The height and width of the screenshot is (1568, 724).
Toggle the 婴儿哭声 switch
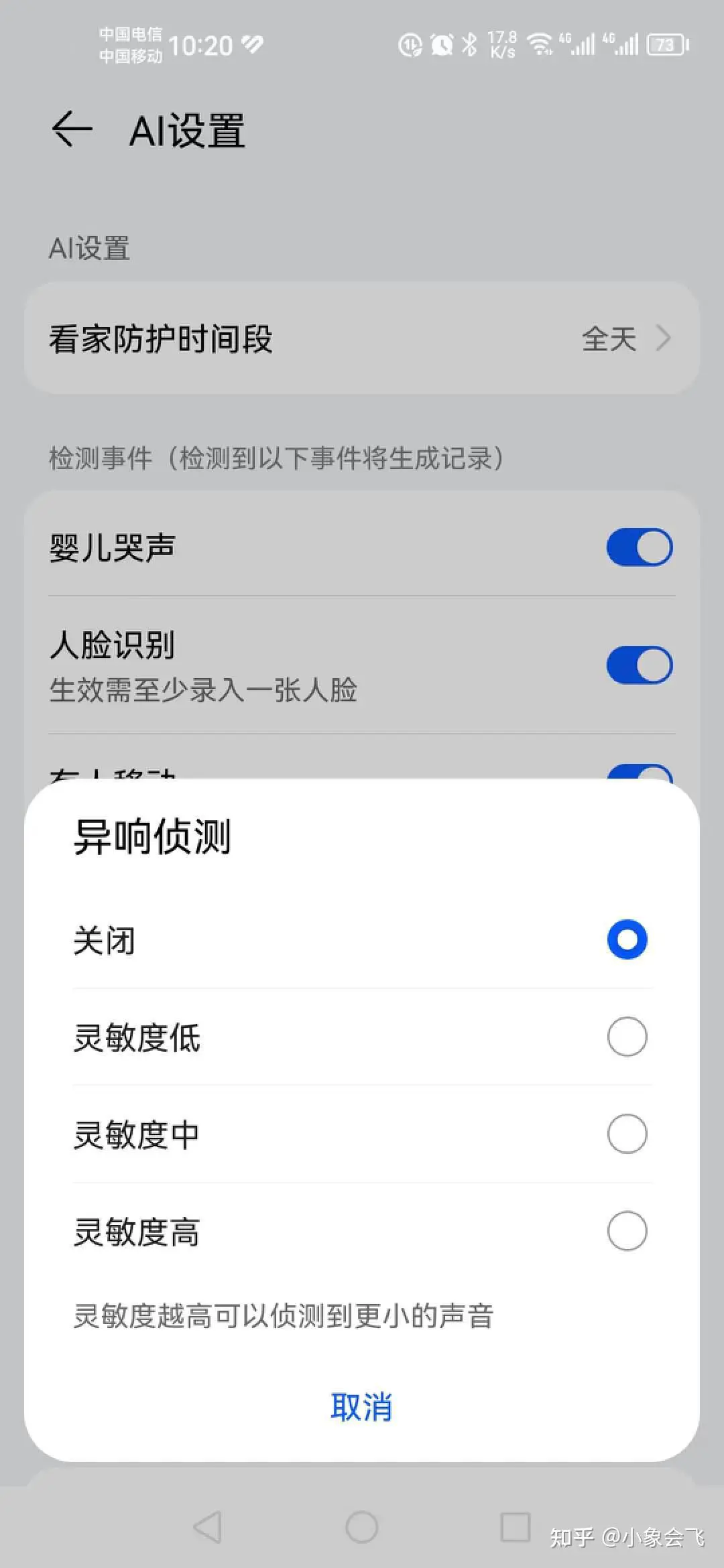point(640,547)
